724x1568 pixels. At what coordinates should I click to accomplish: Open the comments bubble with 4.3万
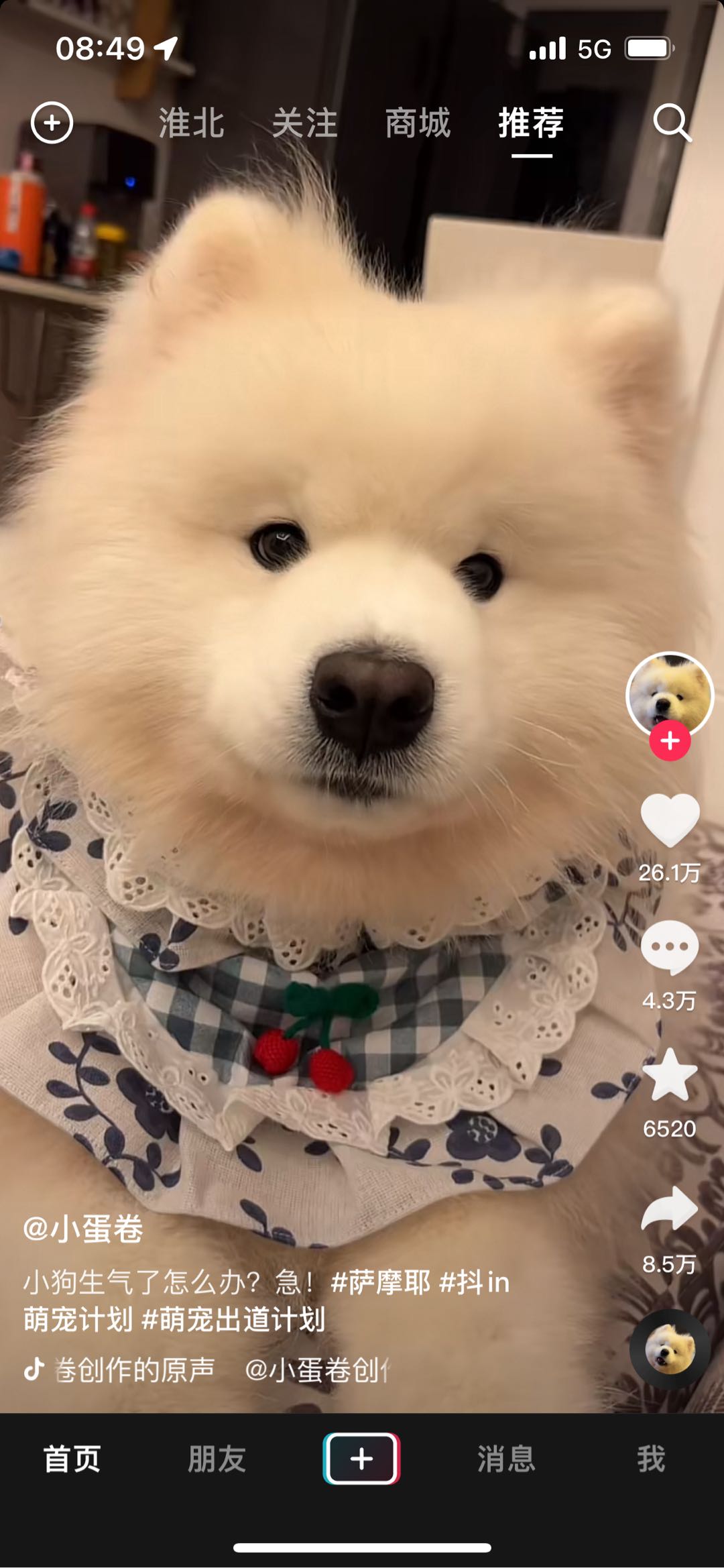tap(670, 948)
